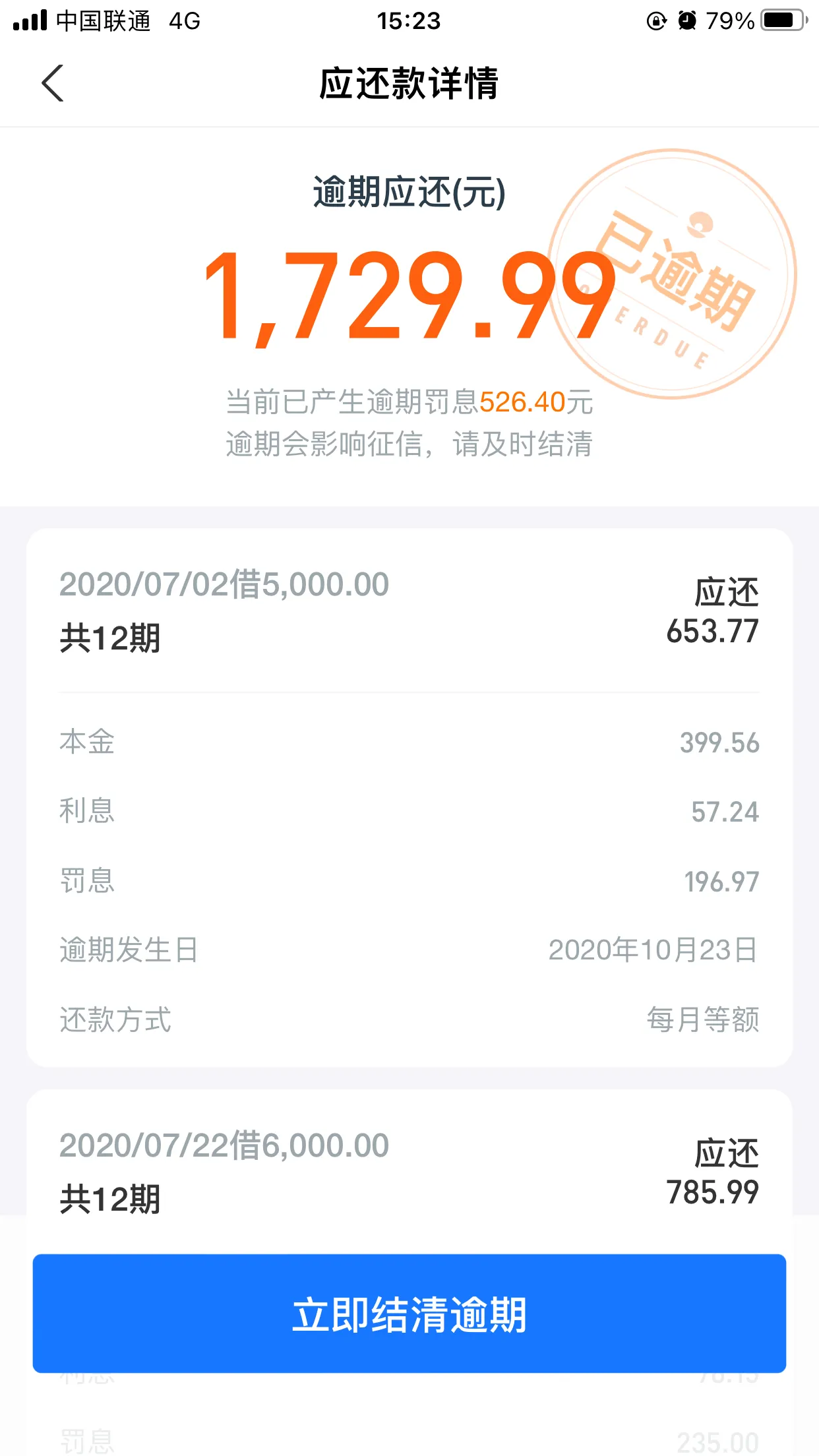819x1456 pixels.
Task: Open the 2020/07/22 借6,000.00 loan card
Action: pos(409,1170)
